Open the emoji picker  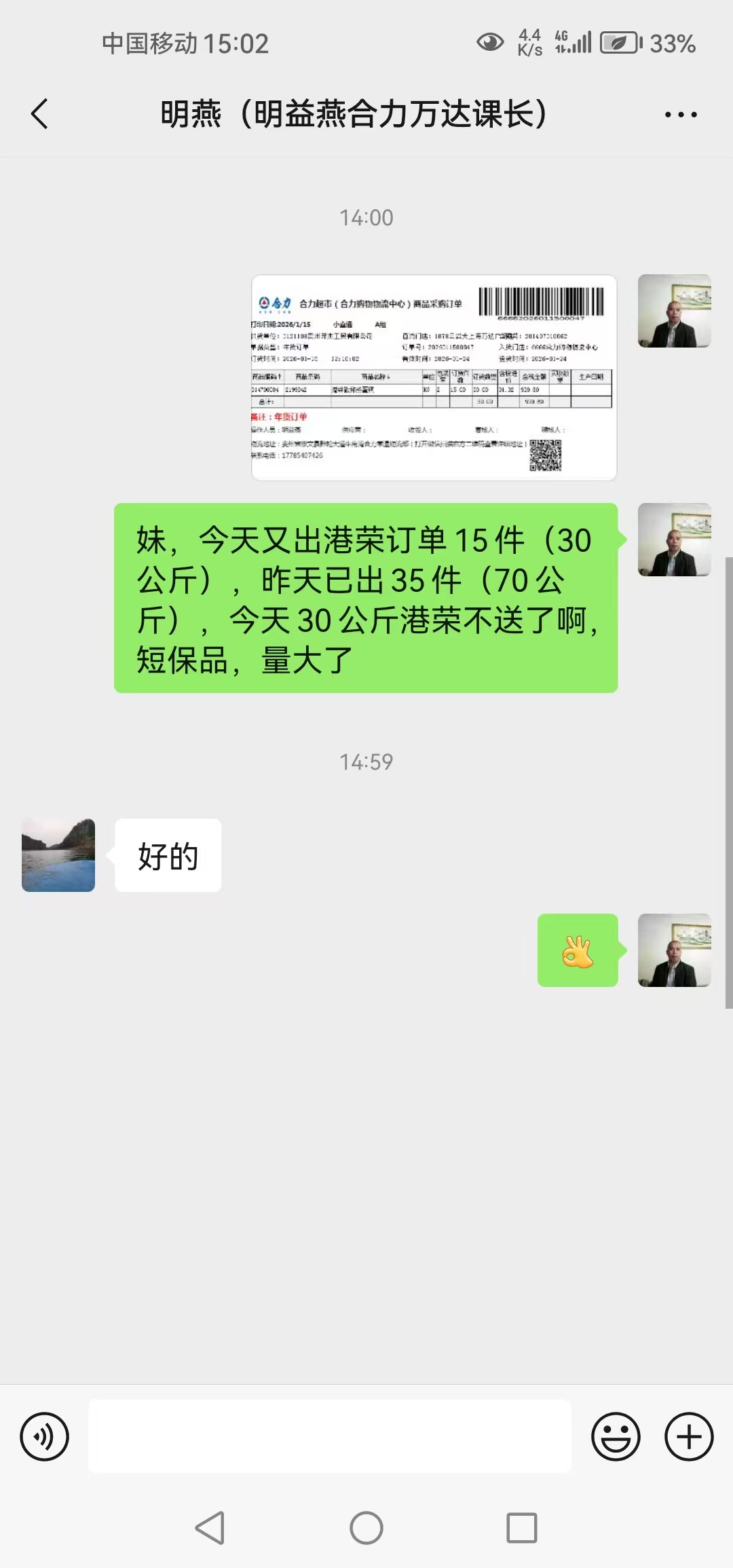pyautogui.click(x=616, y=1436)
